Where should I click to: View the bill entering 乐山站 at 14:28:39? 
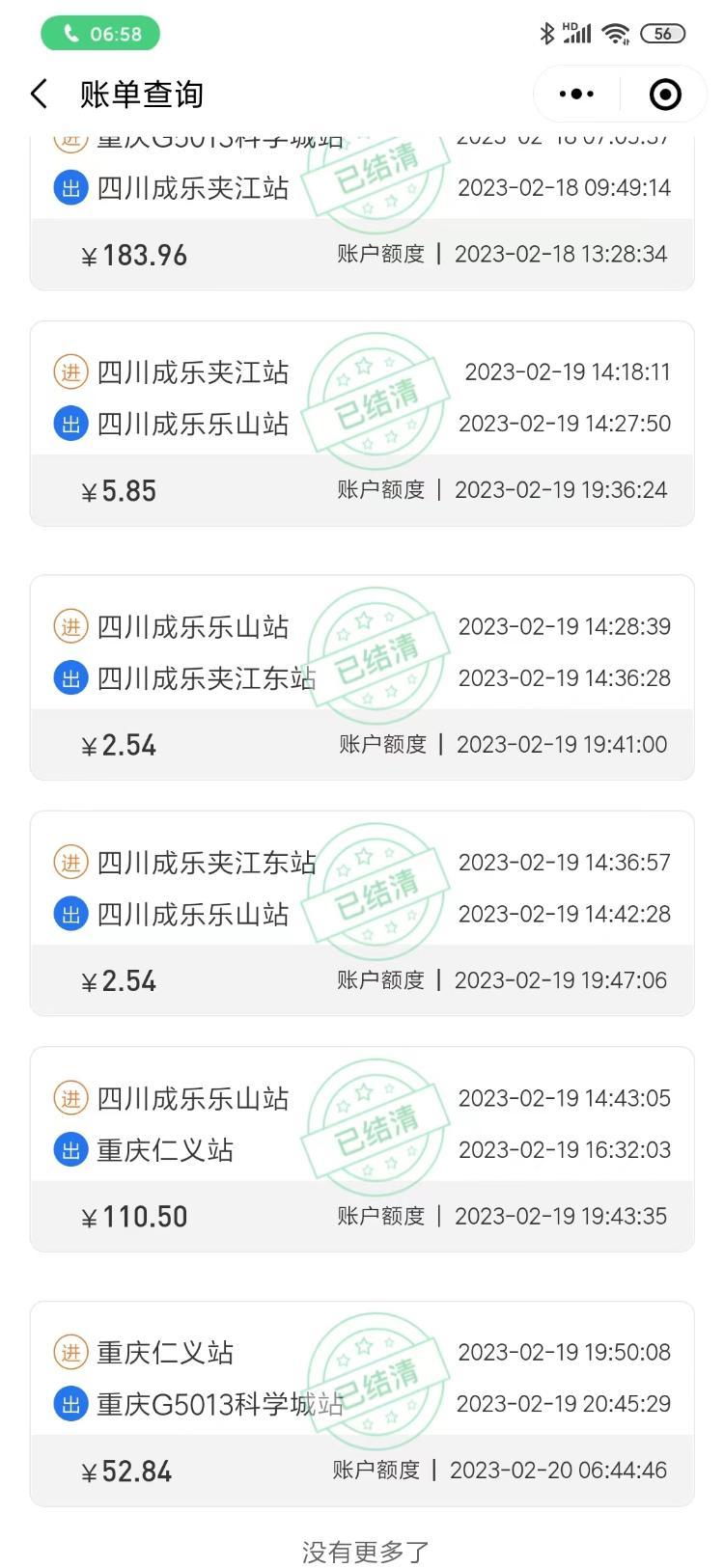(362, 677)
